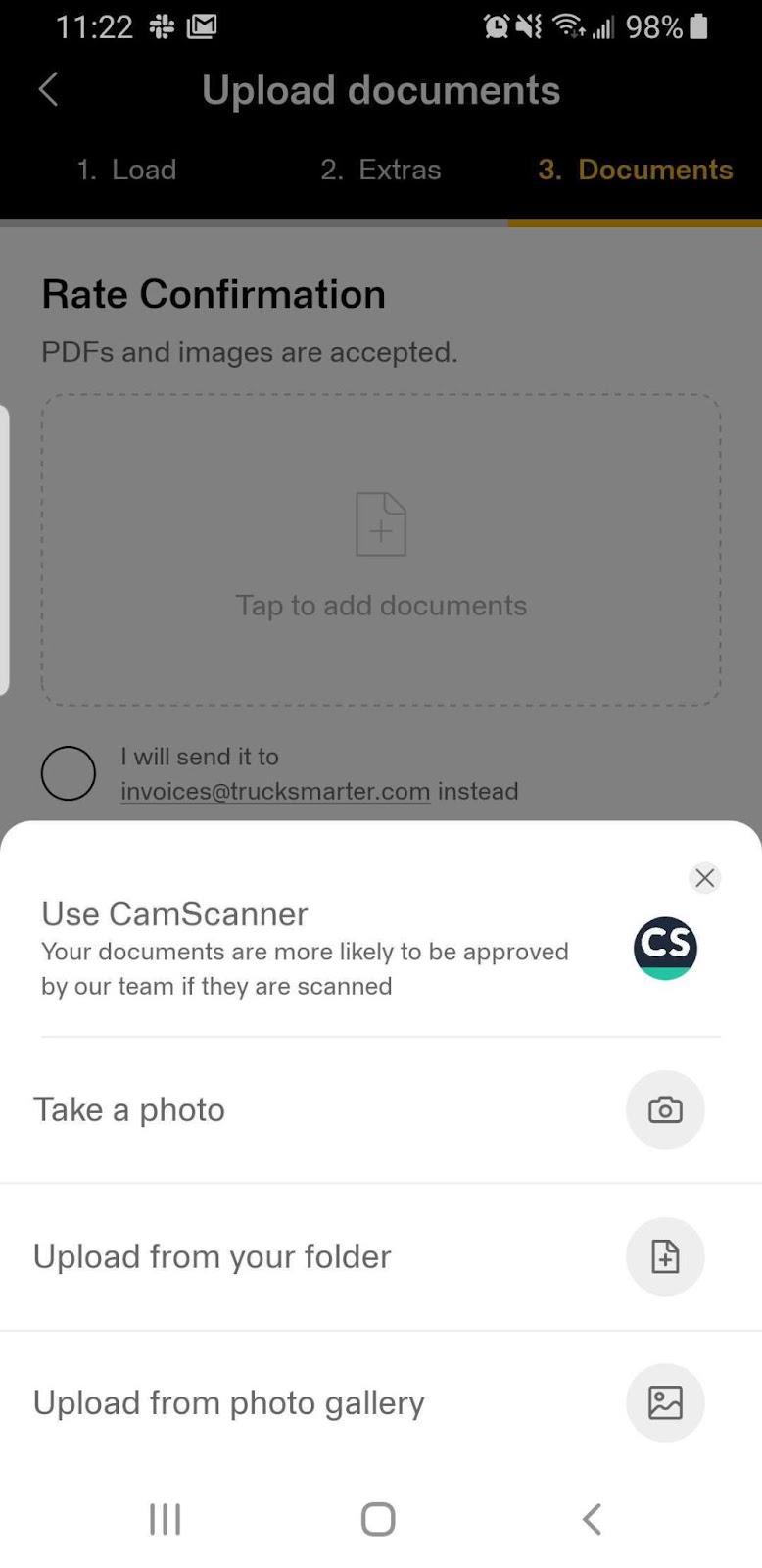Viewport: 762px width, 1568px height.
Task: Open the 3. Documents step
Action: click(635, 170)
